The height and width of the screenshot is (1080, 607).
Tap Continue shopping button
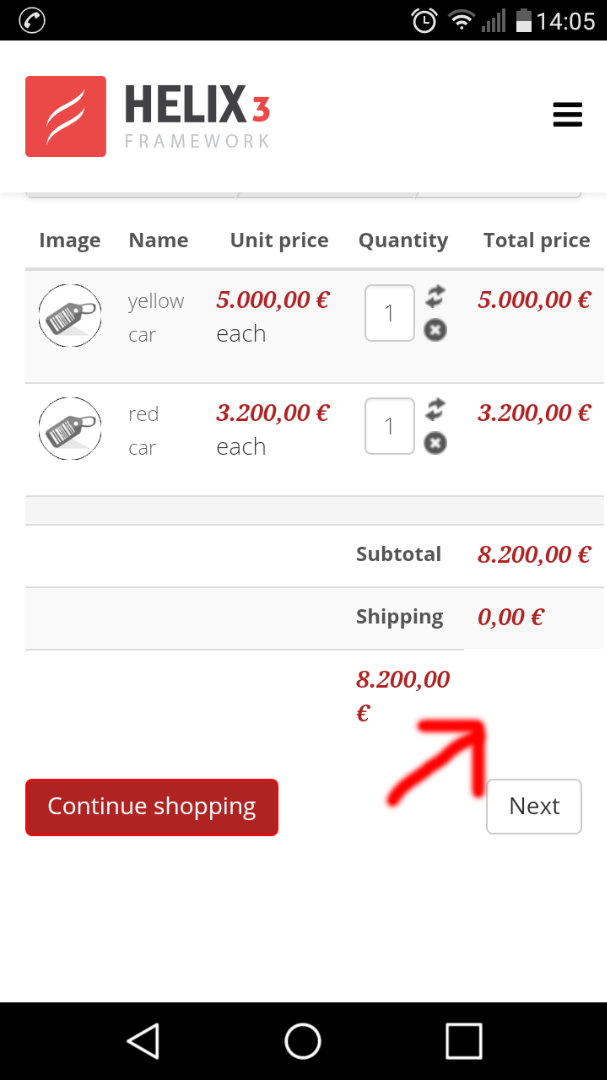coord(151,807)
